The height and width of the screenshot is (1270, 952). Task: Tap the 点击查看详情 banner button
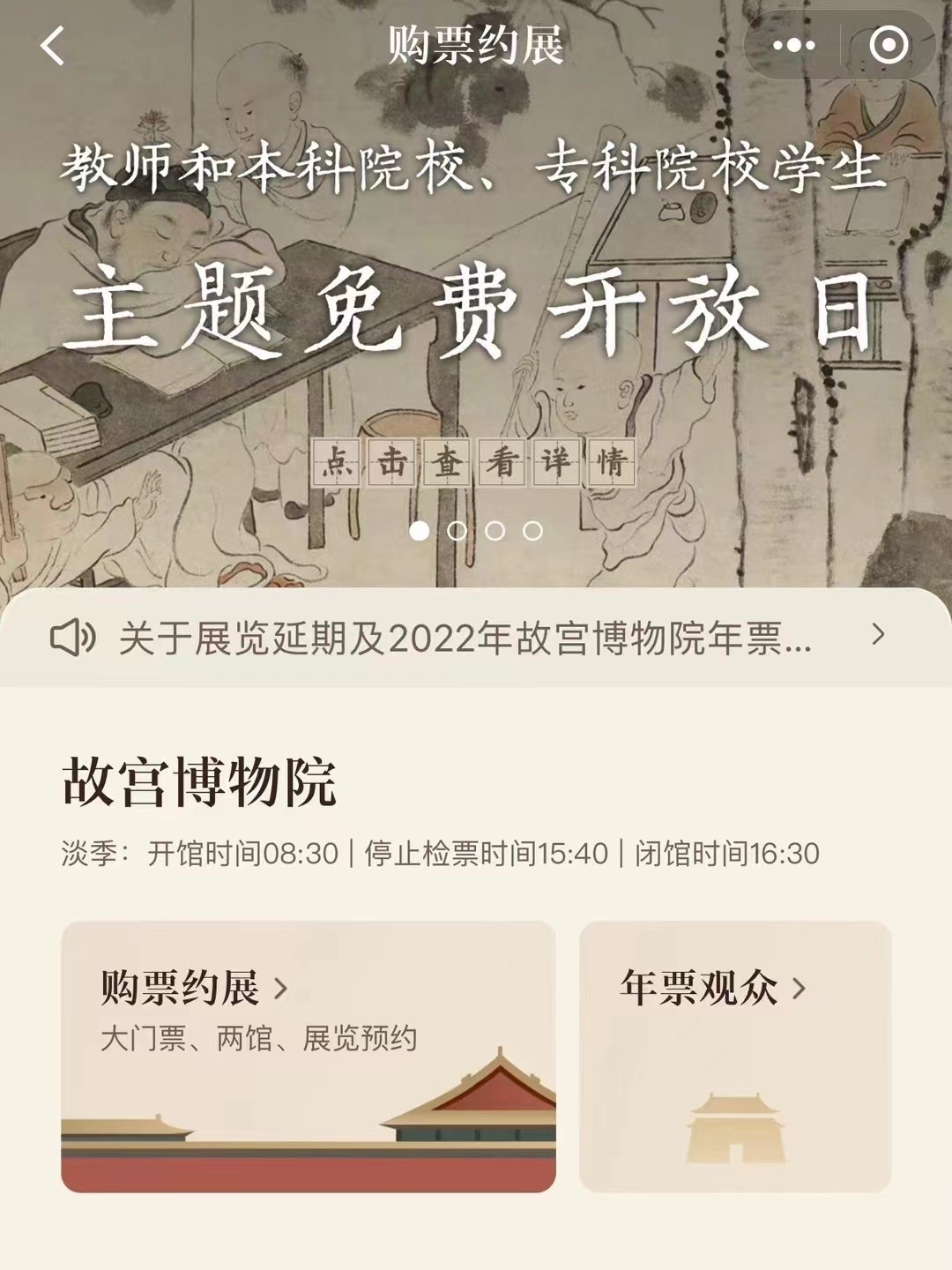pyautogui.click(x=475, y=462)
